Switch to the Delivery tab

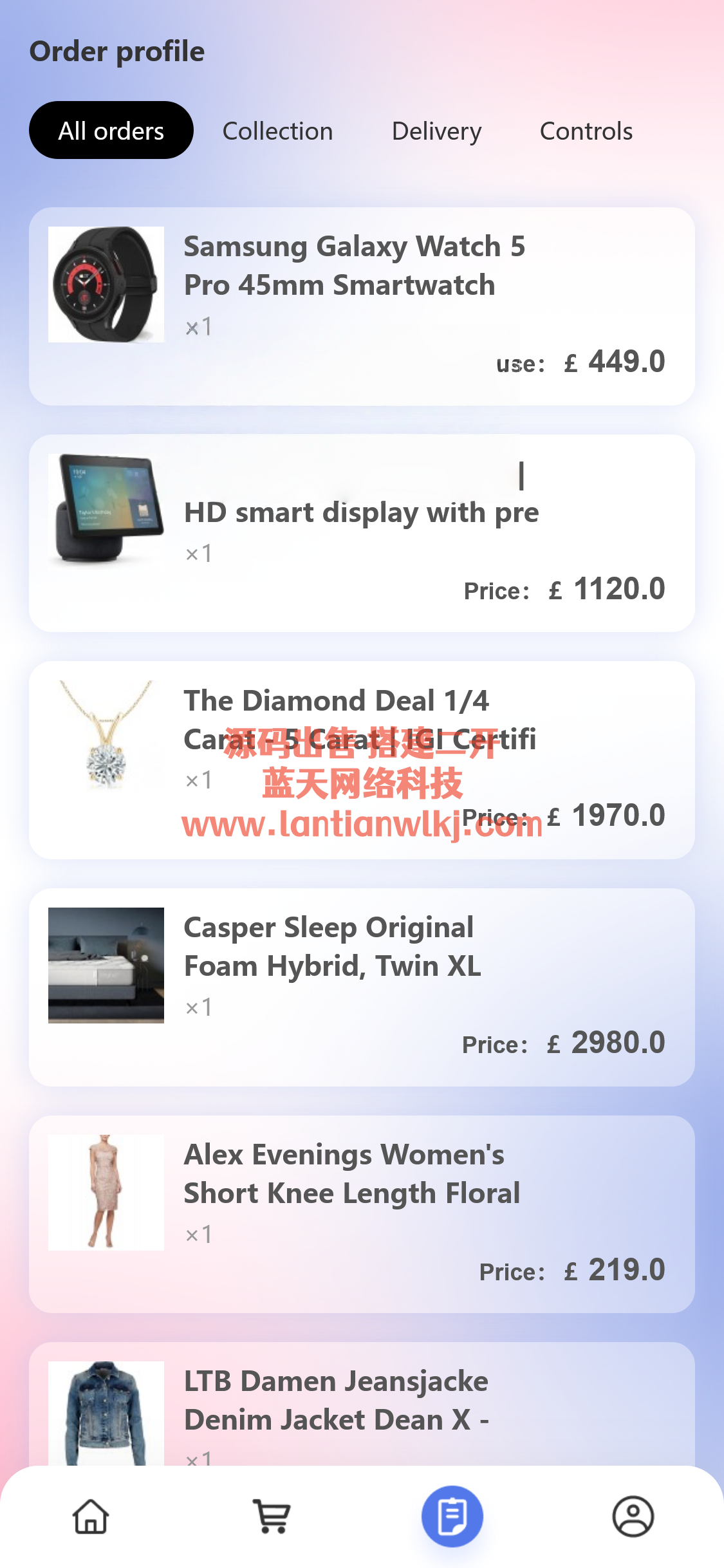pyautogui.click(x=436, y=131)
